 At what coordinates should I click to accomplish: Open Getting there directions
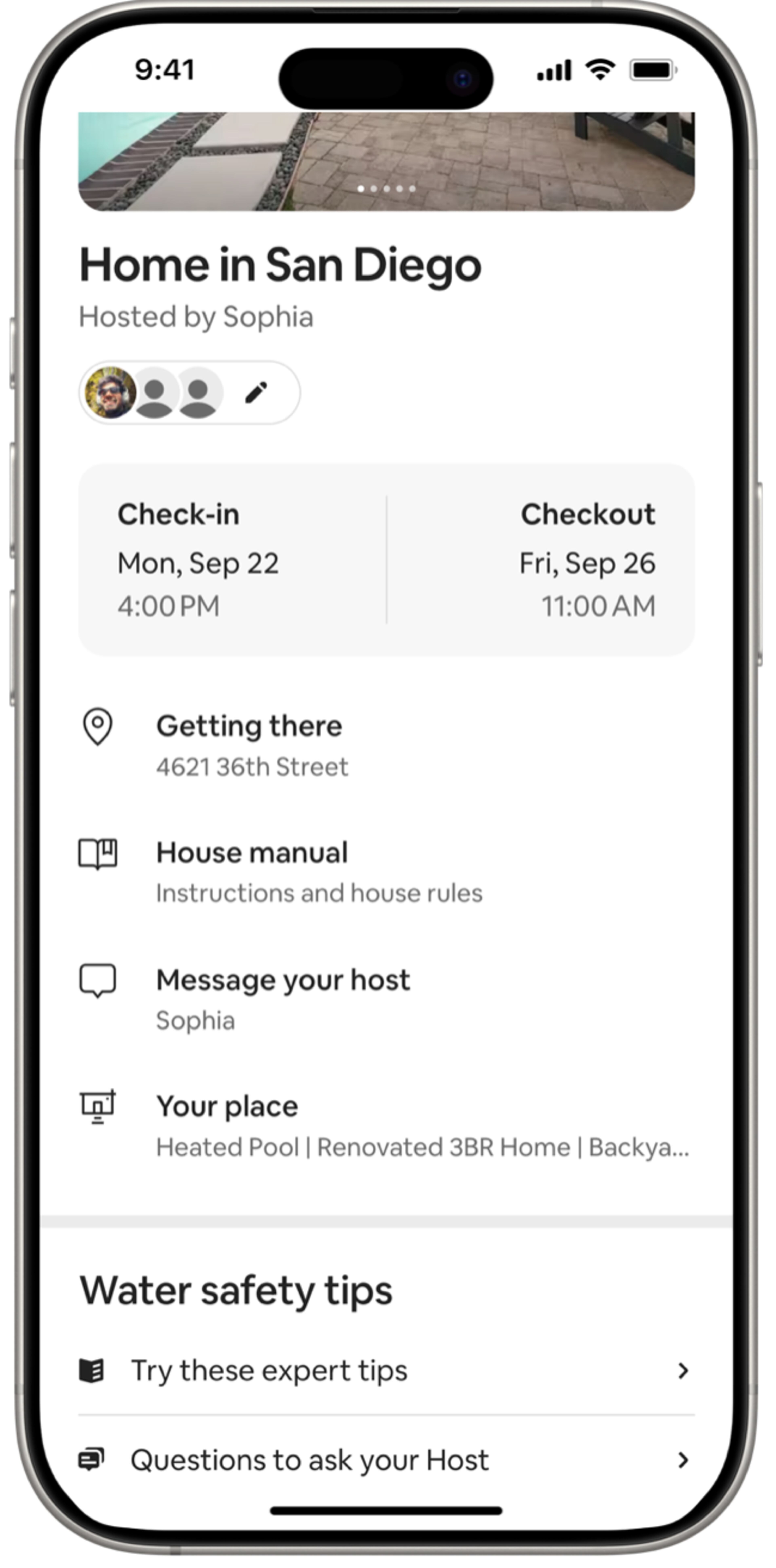click(250, 744)
